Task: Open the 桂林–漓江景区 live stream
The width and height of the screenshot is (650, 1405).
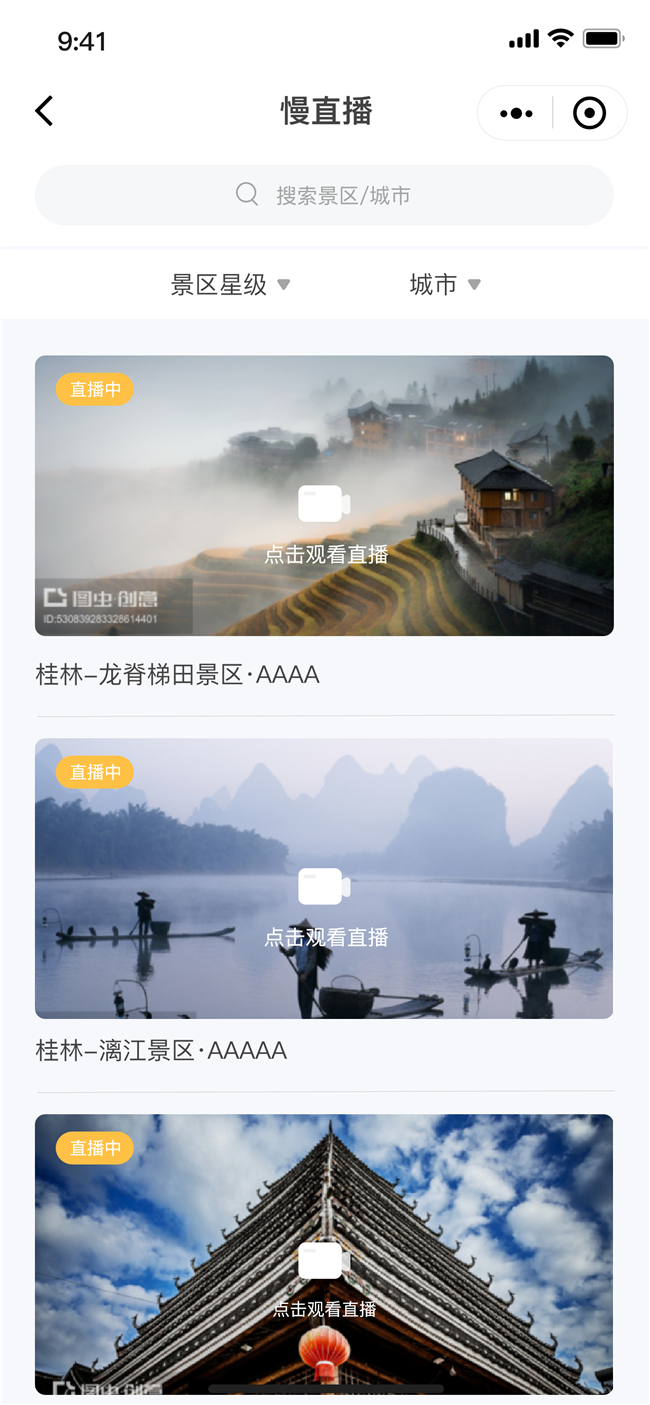Action: click(324, 879)
